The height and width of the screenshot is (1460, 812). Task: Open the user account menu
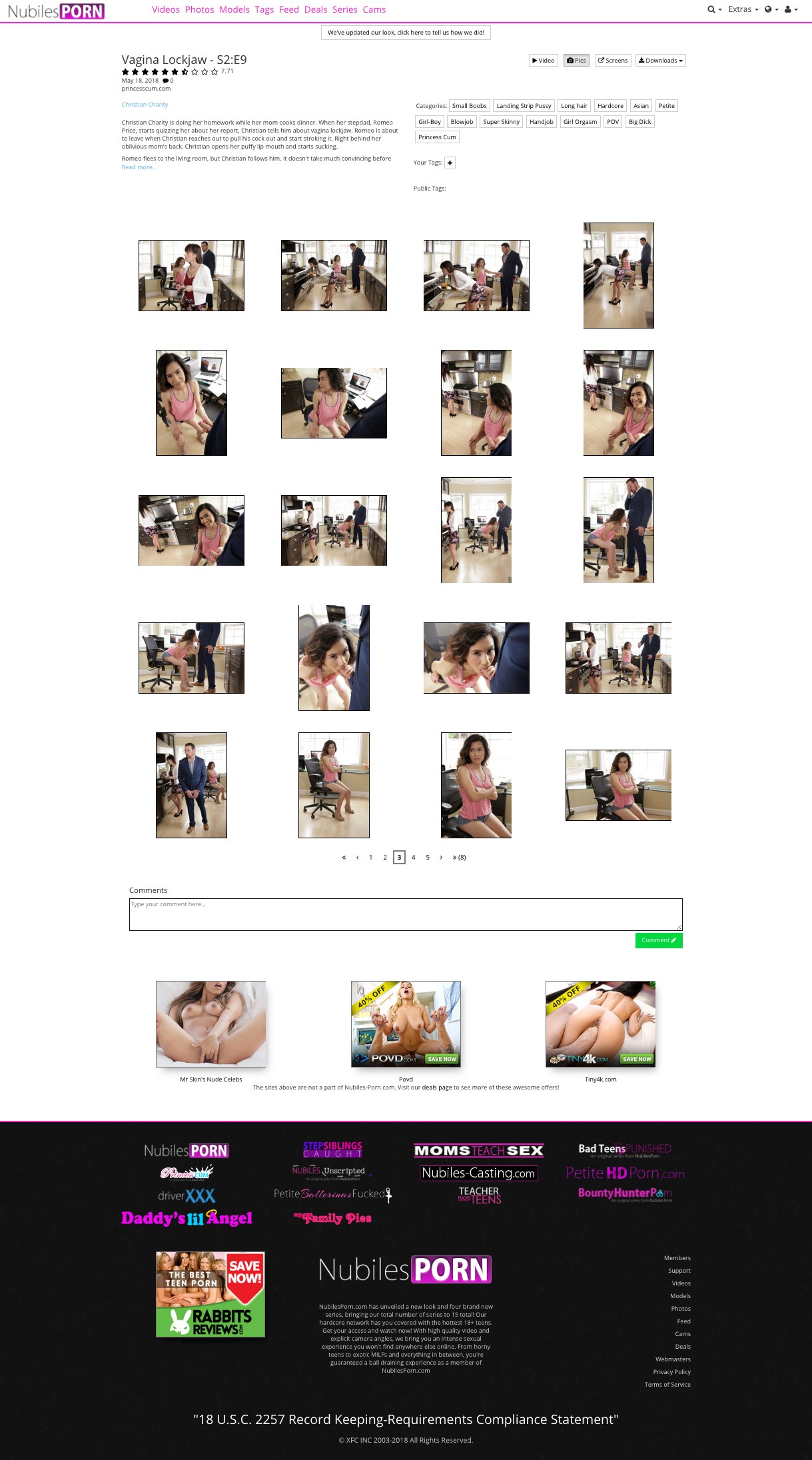(791, 9)
